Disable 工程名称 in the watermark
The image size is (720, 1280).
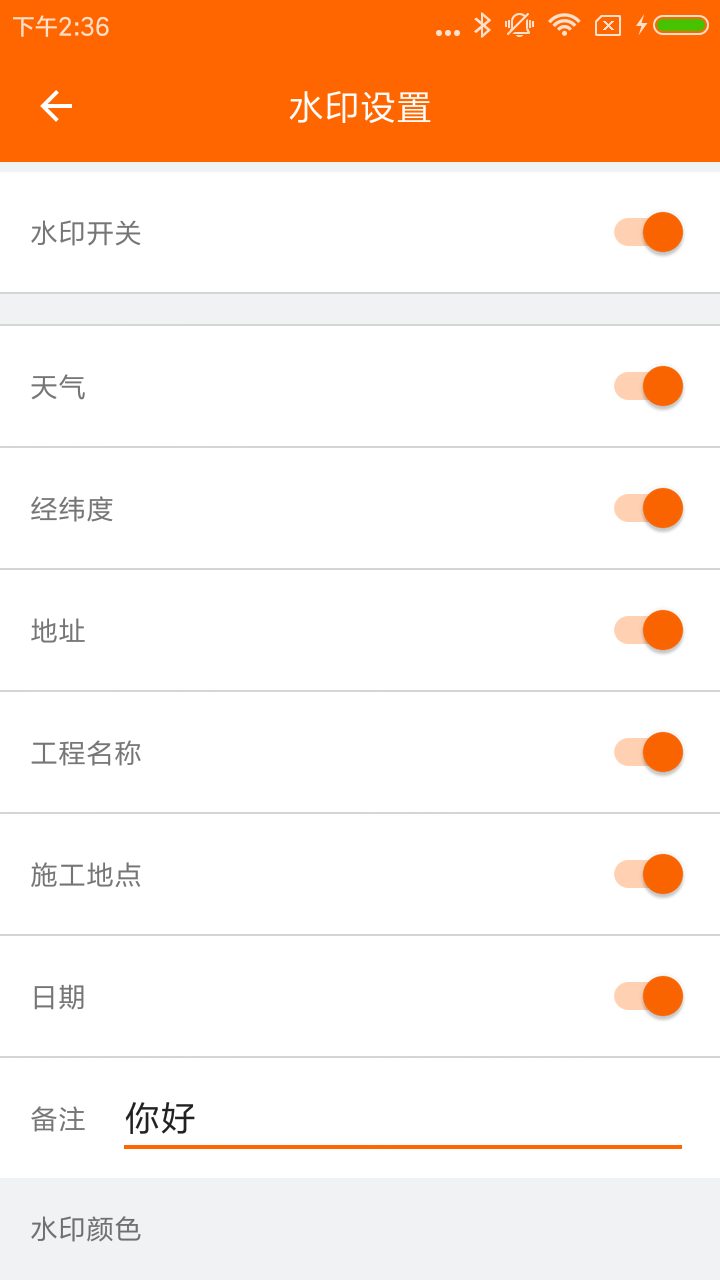pos(648,752)
